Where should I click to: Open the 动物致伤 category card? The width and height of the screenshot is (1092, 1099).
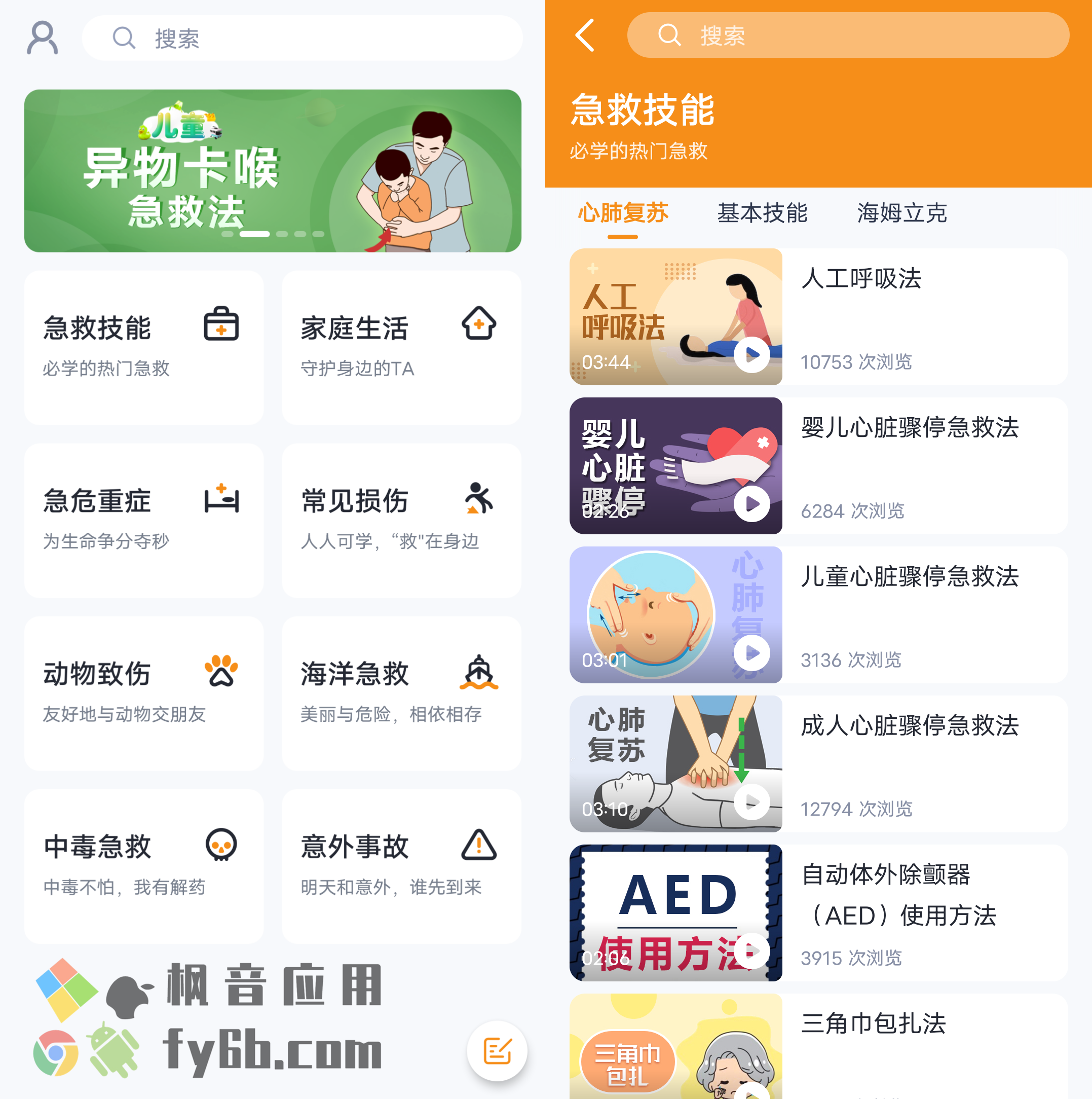tap(143, 693)
